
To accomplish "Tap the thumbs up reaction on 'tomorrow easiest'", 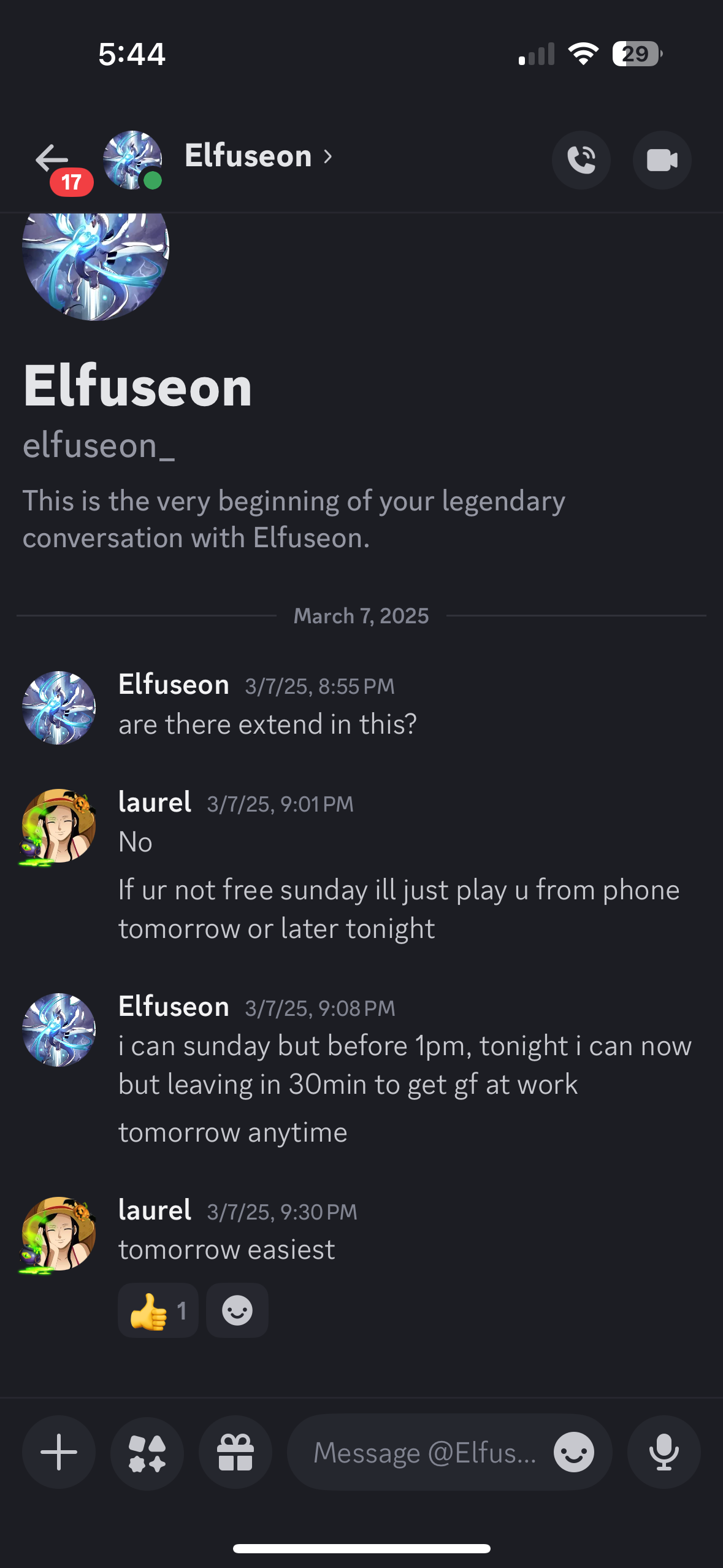I will point(158,1311).
